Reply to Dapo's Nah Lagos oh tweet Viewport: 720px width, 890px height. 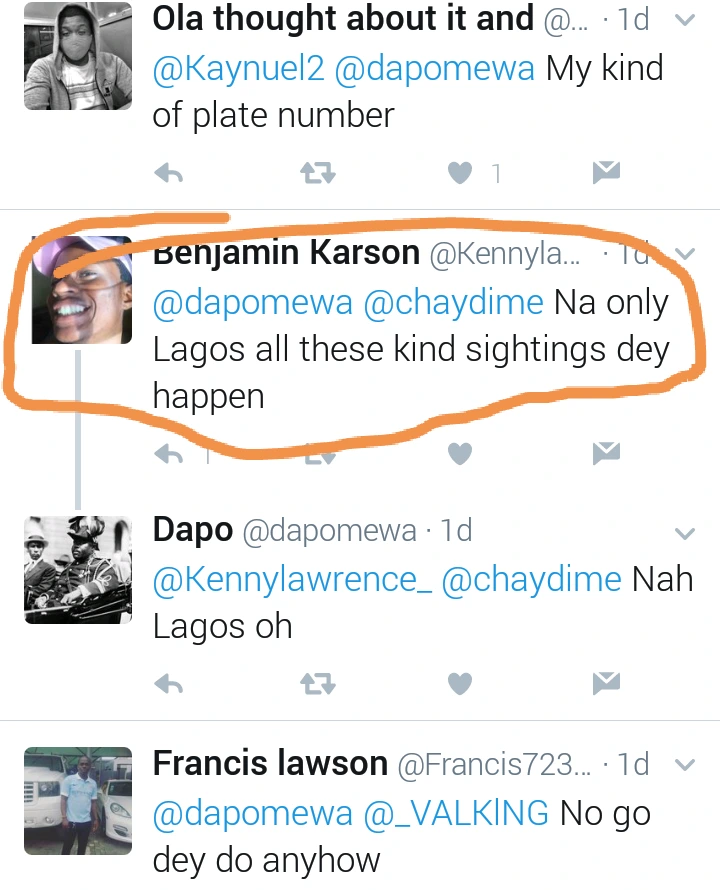[169, 684]
